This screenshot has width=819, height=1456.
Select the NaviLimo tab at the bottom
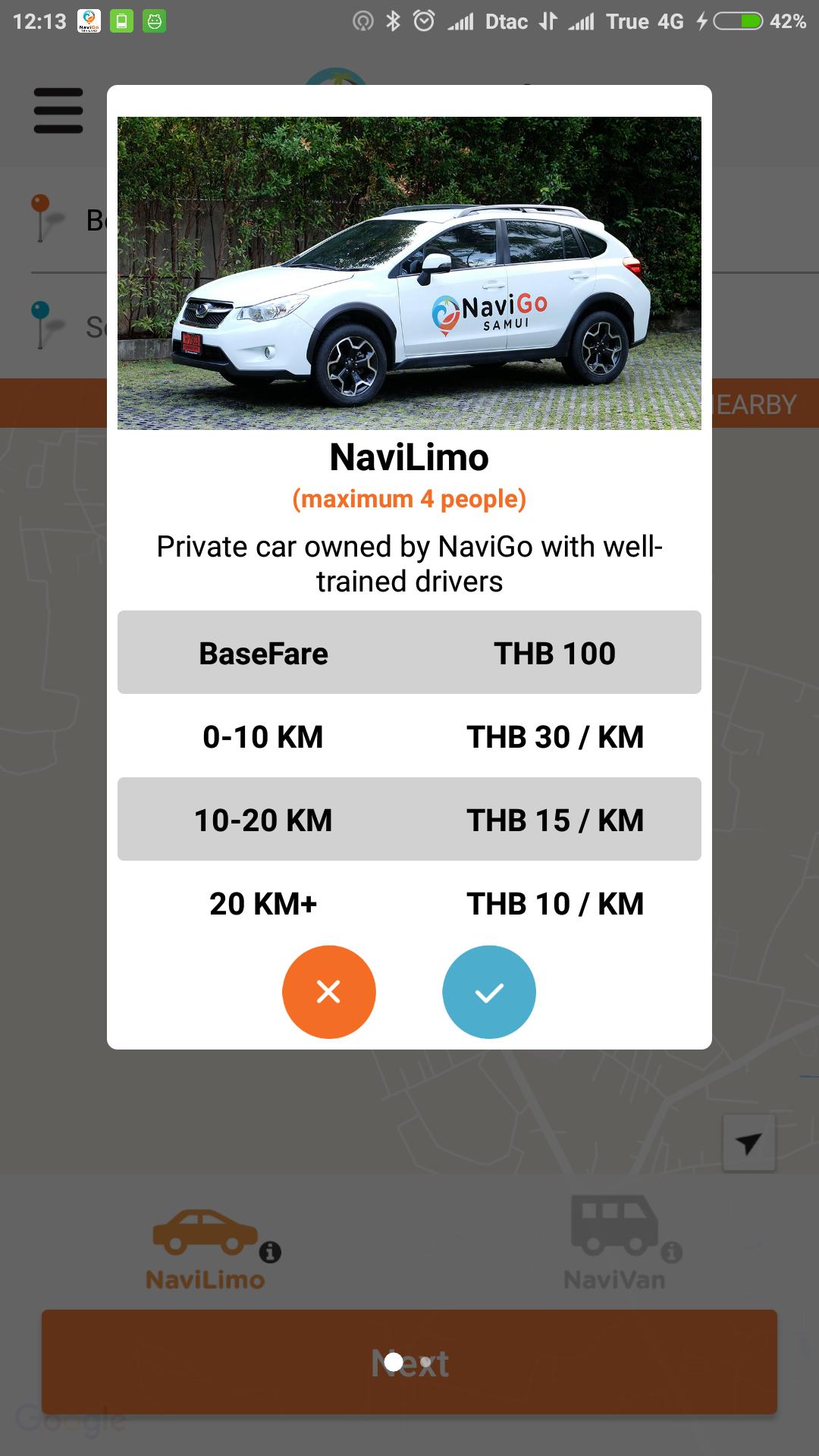(x=205, y=1244)
